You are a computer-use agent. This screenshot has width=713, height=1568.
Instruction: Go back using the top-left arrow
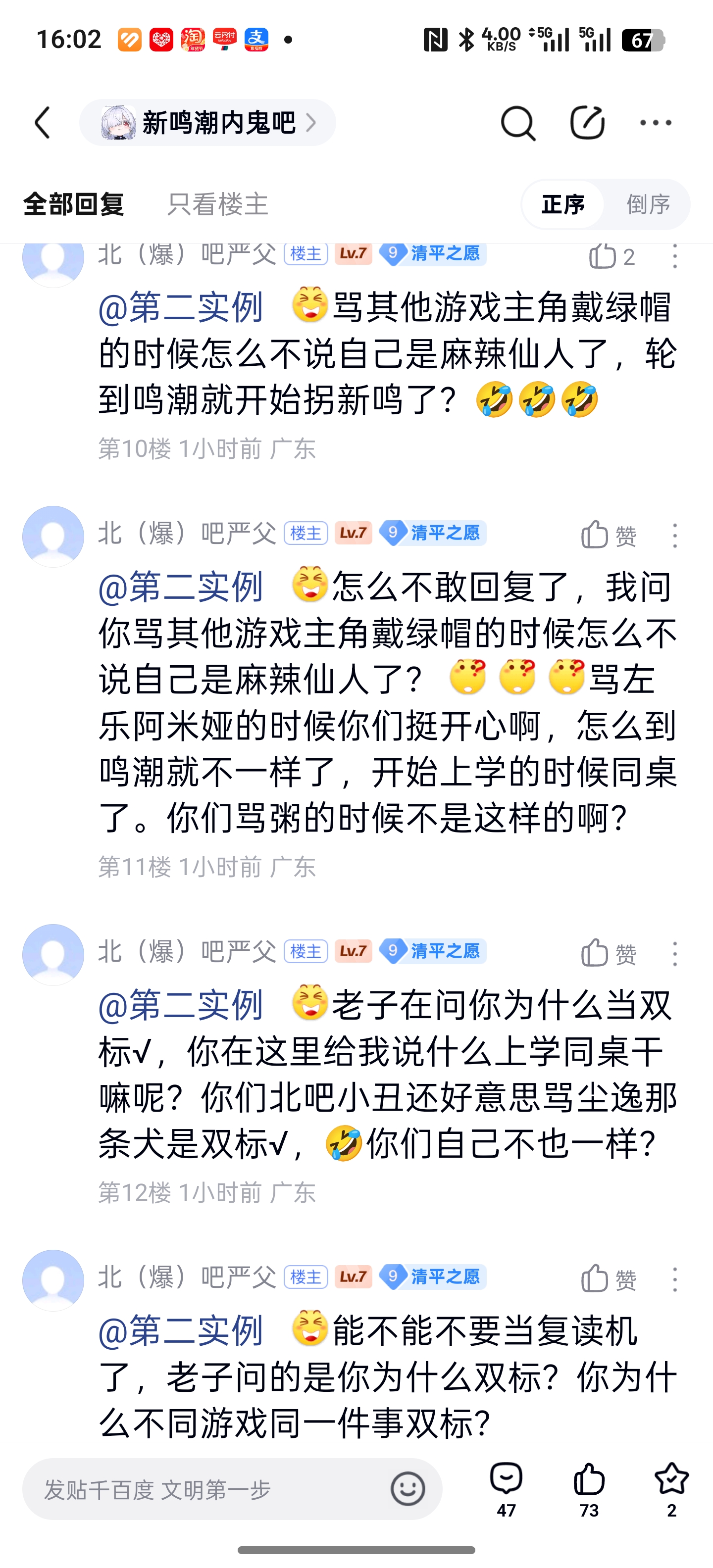(x=43, y=123)
